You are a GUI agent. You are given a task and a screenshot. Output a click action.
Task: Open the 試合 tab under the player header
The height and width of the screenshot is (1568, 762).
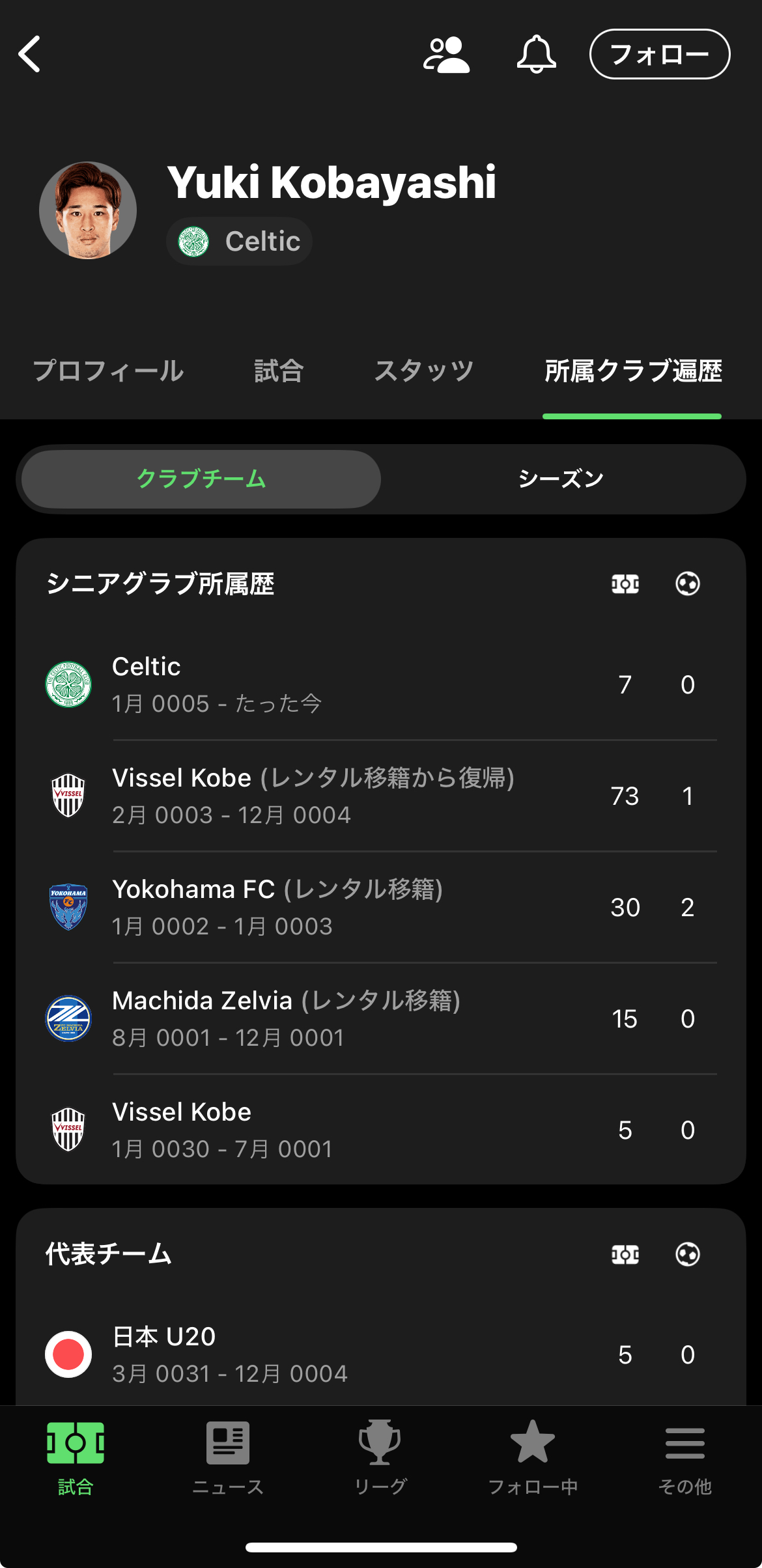(279, 371)
